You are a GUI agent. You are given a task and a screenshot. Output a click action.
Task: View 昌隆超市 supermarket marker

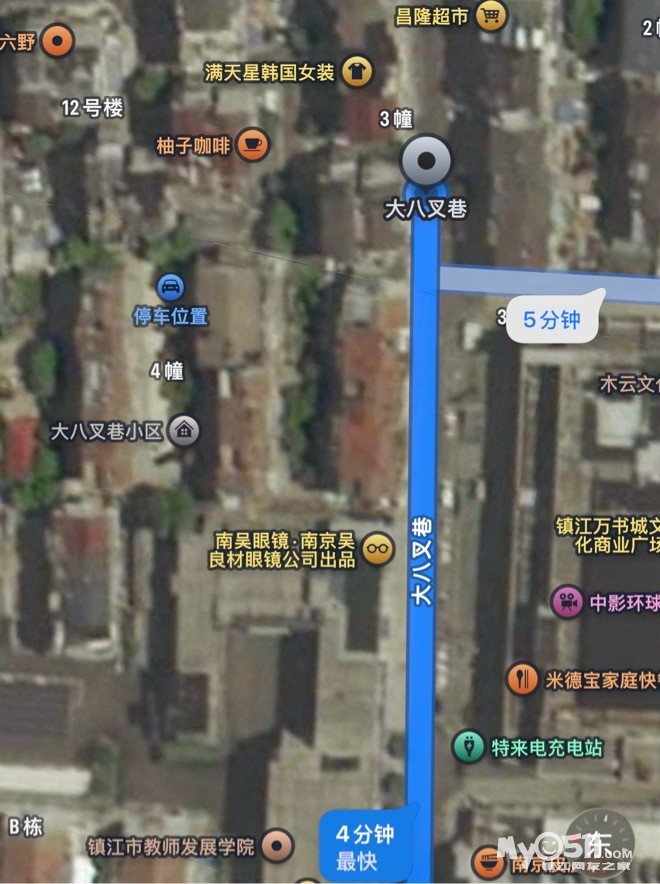491,16
